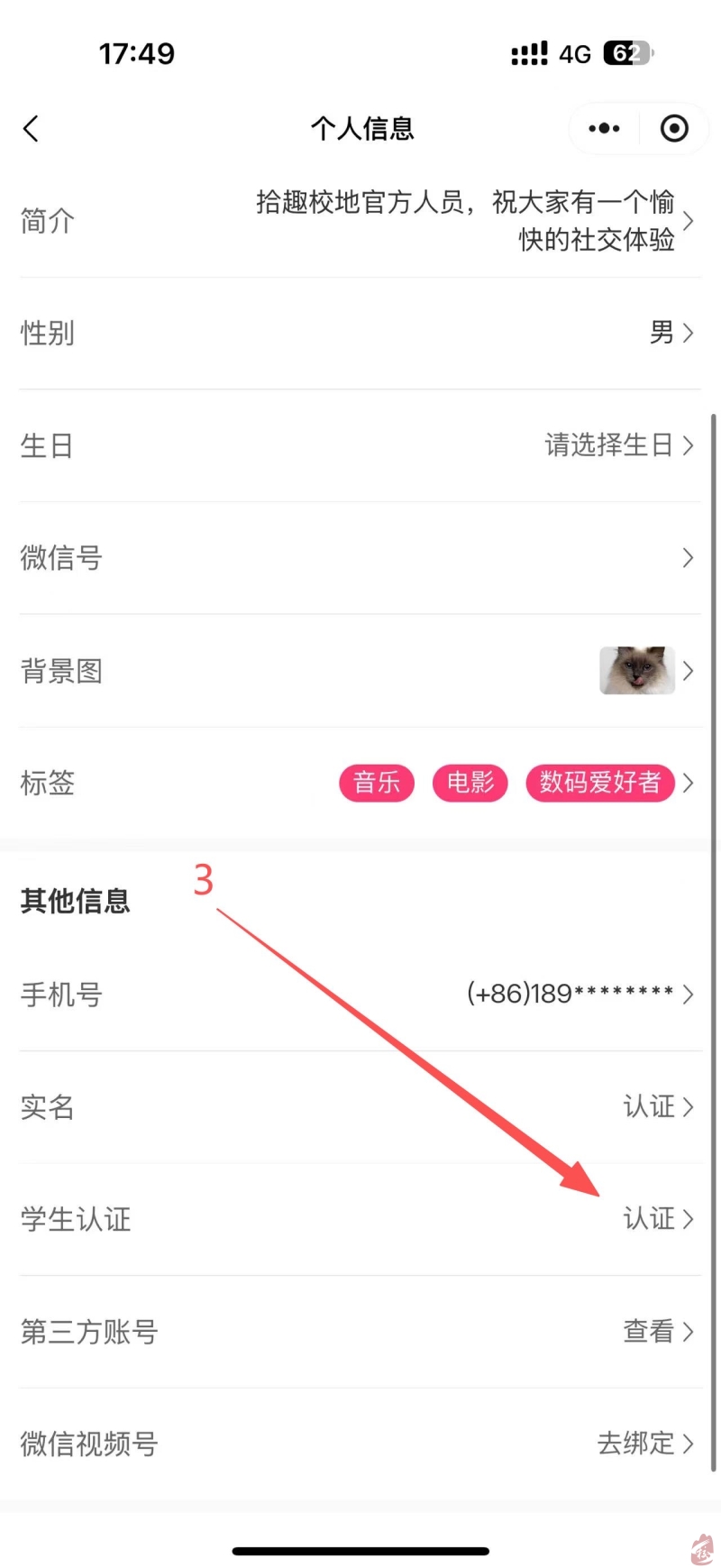Open the mini program more-options menu
This screenshot has height=1568, width=721.
(604, 129)
